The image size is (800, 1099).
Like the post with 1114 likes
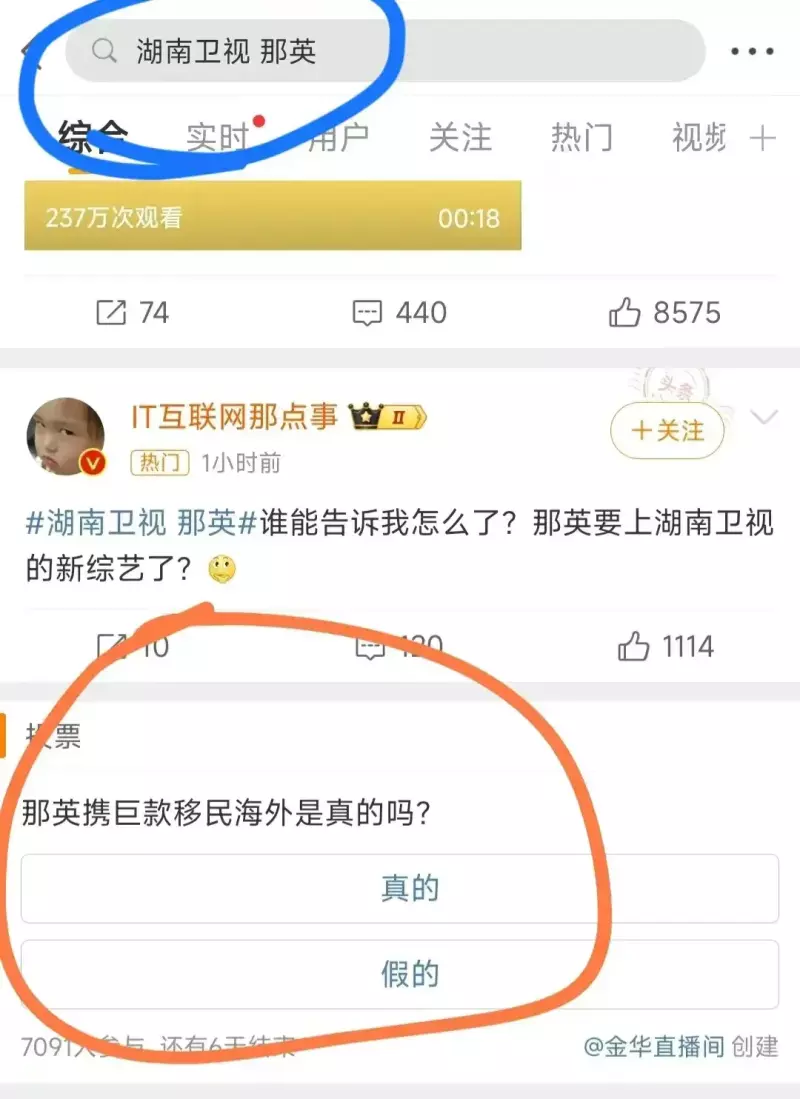[664, 647]
